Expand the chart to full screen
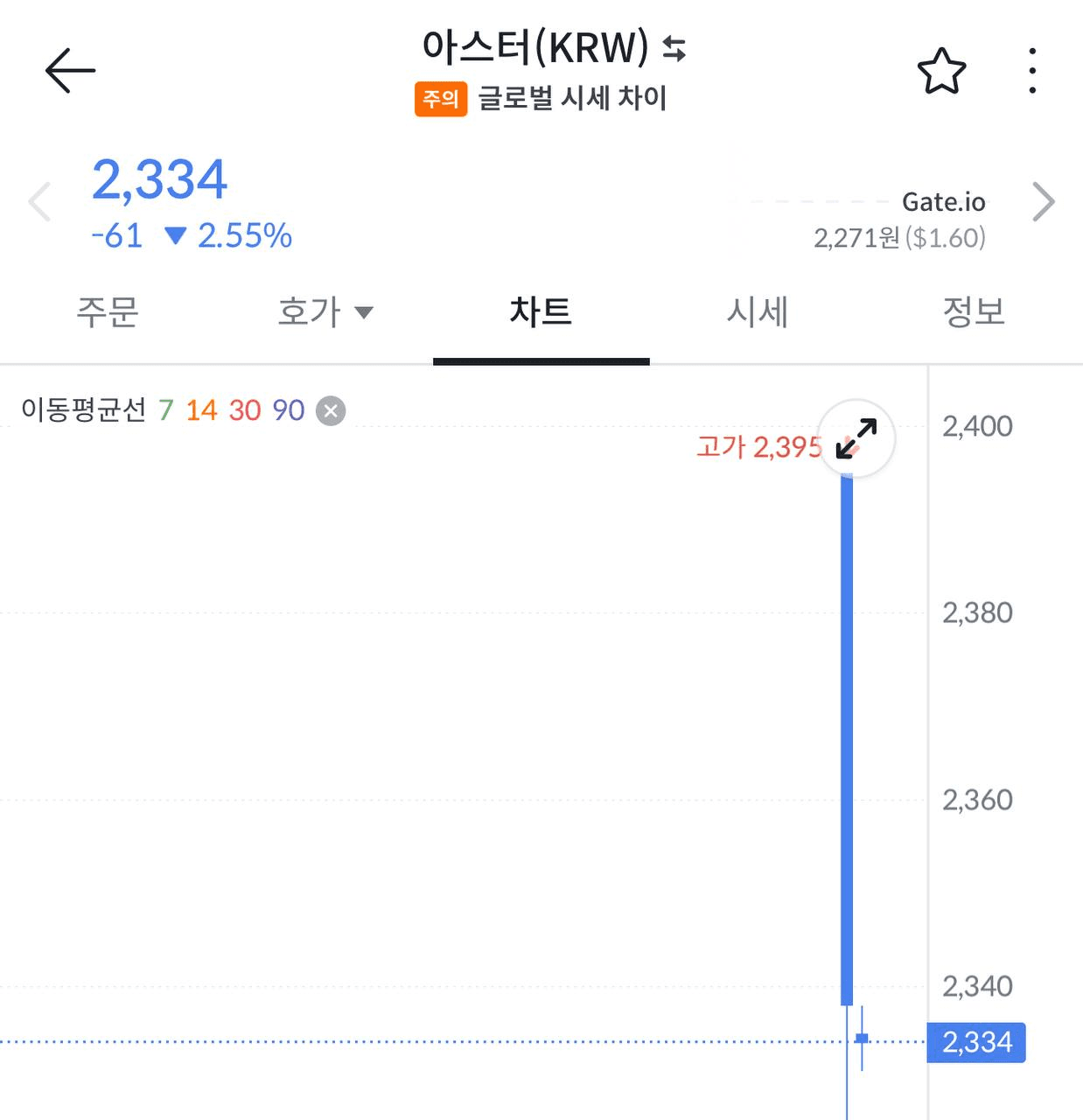The height and width of the screenshot is (1120, 1083). tap(856, 438)
